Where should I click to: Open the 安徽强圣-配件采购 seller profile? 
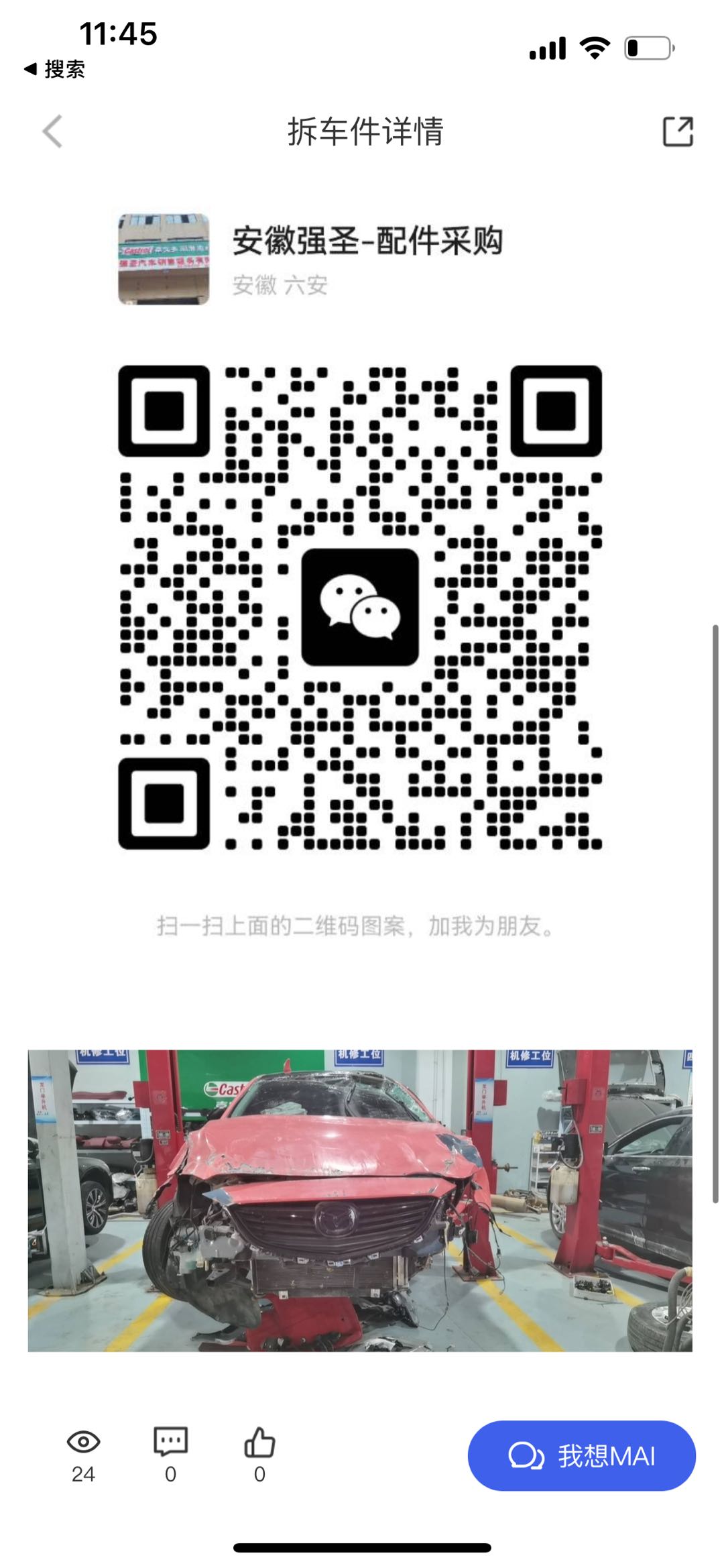[366, 241]
